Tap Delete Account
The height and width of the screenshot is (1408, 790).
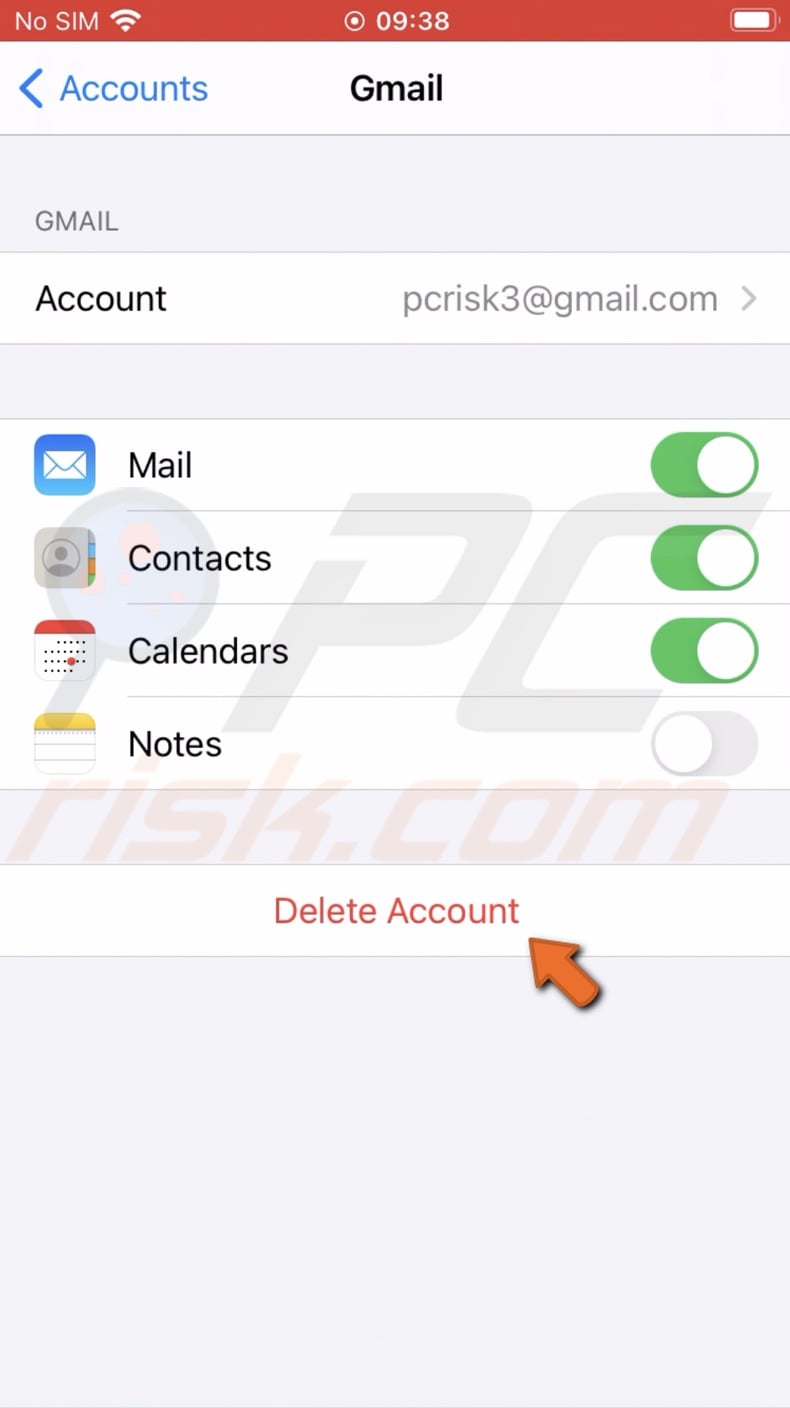point(396,911)
